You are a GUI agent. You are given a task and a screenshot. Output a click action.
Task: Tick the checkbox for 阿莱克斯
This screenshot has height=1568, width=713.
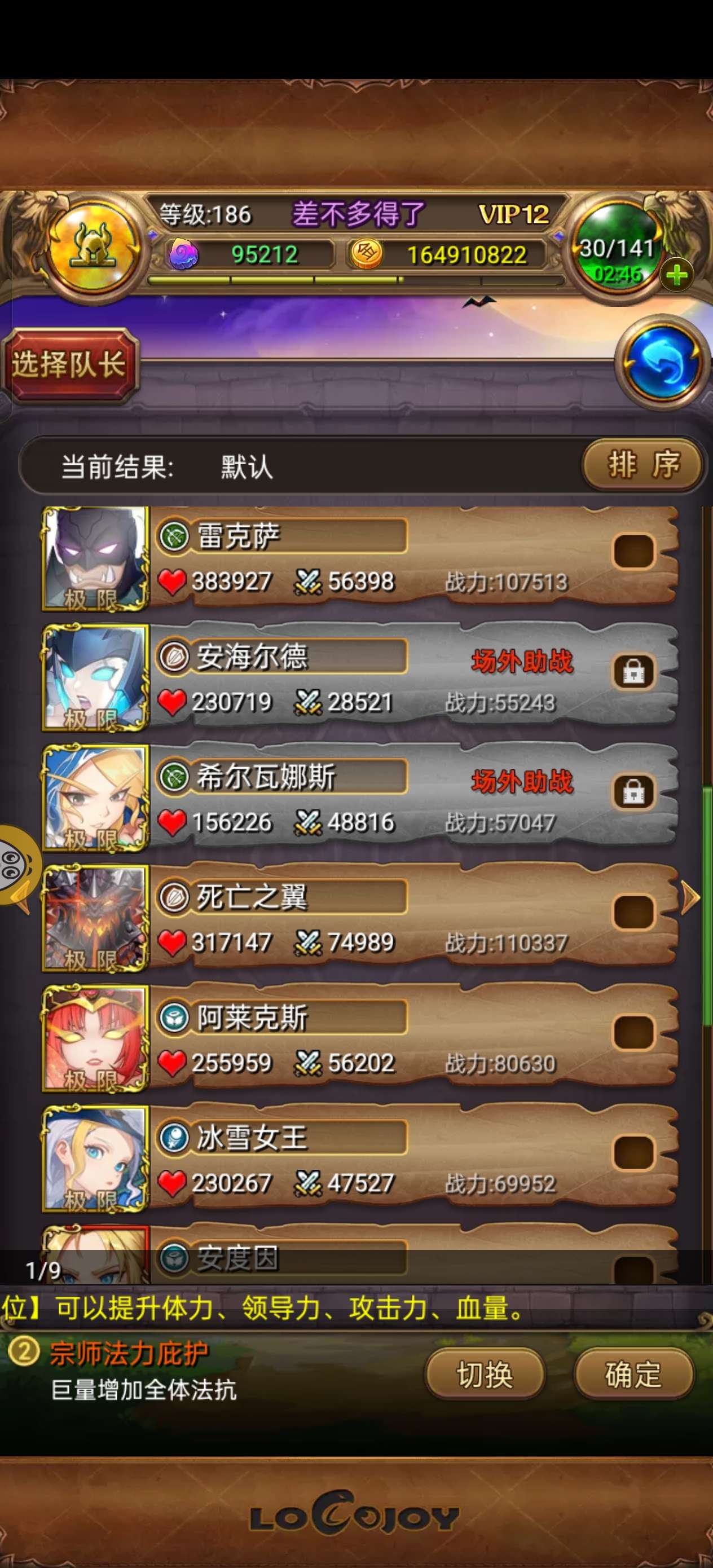(633, 1032)
